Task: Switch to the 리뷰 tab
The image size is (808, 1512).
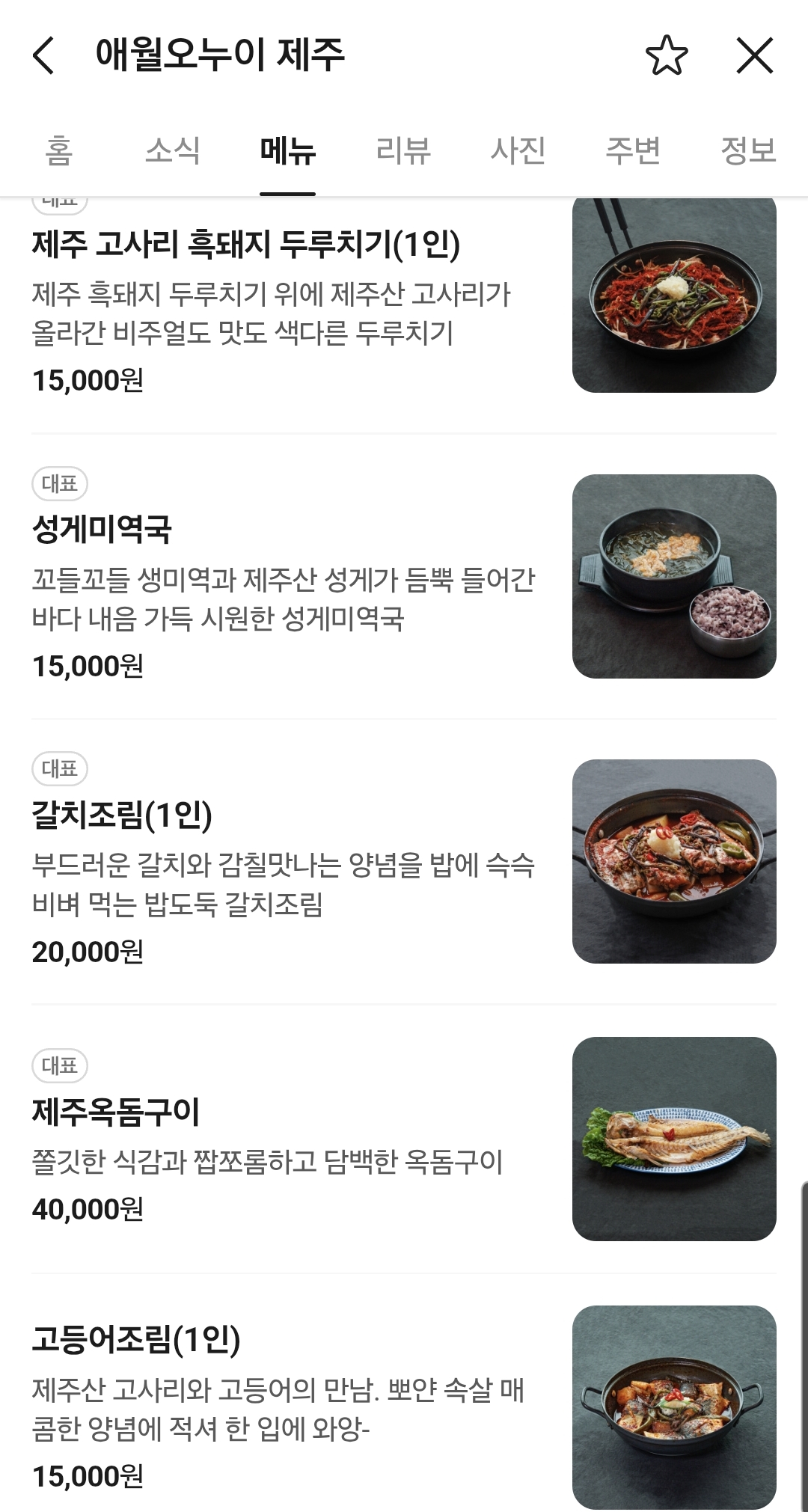Action: pos(403,150)
